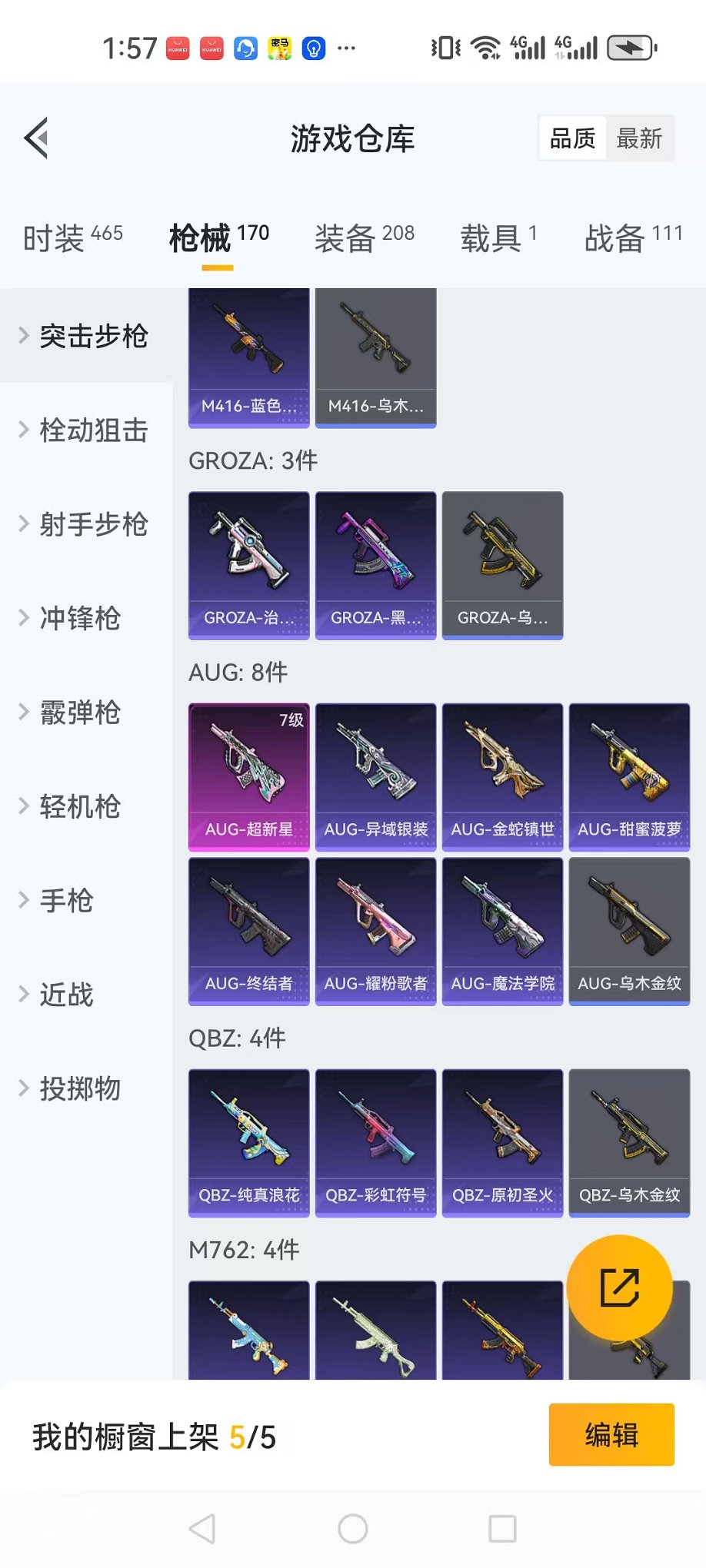The width and height of the screenshot is (706, 1568).
Task: Go to the system home screen
Action: point(353,1529)
